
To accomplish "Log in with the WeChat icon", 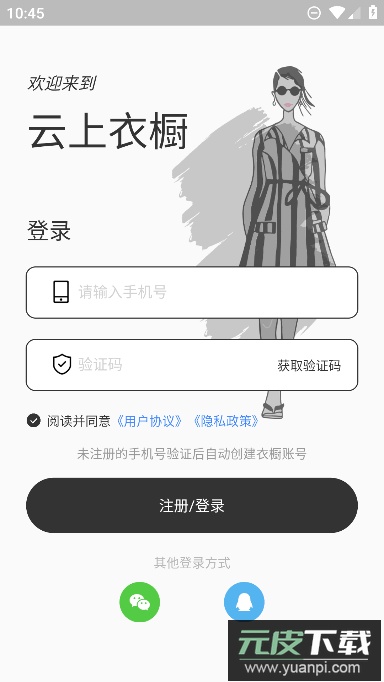I will coord(140,602).
